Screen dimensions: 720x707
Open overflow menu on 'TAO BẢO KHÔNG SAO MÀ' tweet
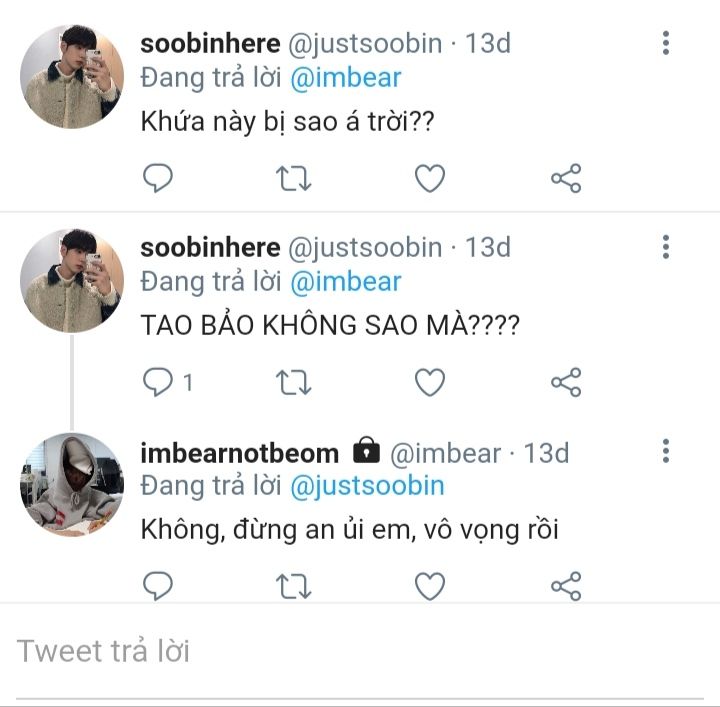[666, 247]
